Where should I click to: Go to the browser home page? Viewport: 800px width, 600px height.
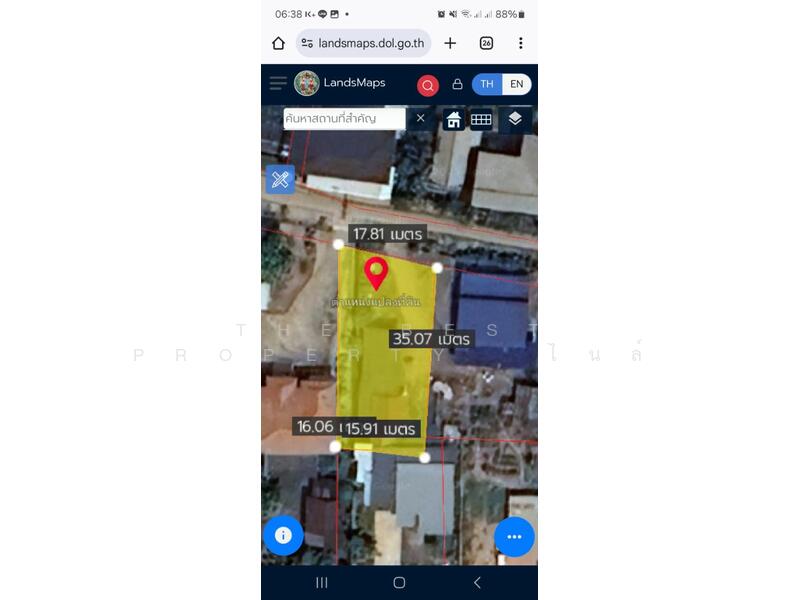279,44
